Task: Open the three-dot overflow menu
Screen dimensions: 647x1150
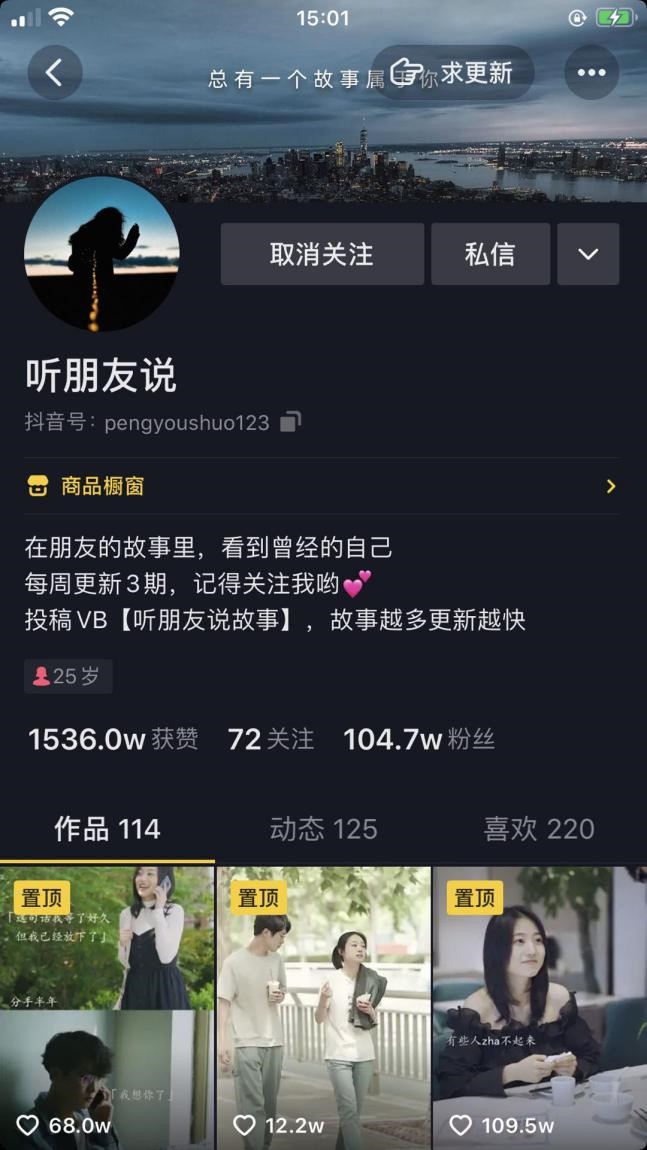Action: click(x=591, y=72)
